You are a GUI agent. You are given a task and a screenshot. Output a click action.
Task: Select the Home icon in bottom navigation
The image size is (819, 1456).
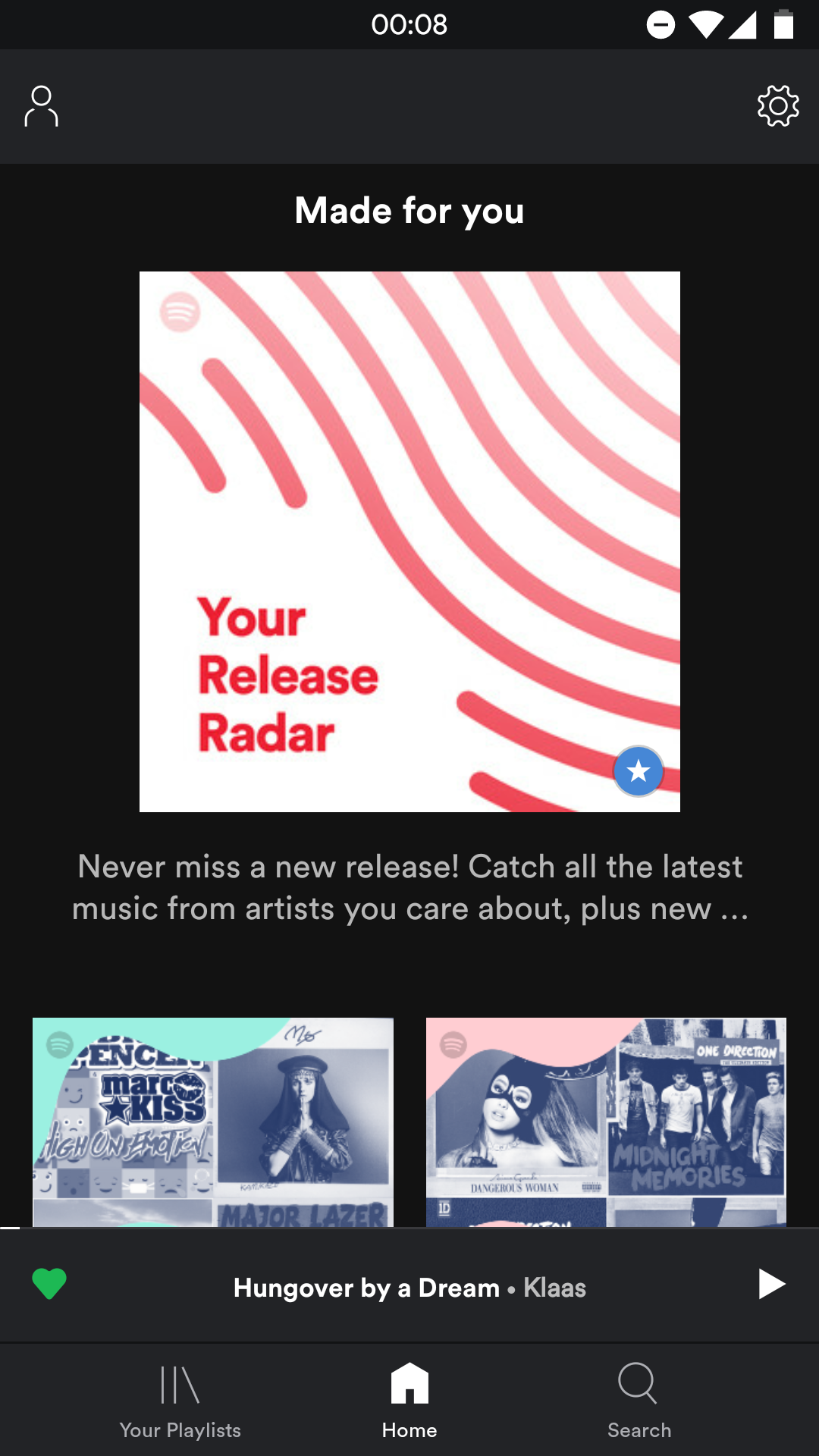pyautogui.click(x=409, y=1385)
